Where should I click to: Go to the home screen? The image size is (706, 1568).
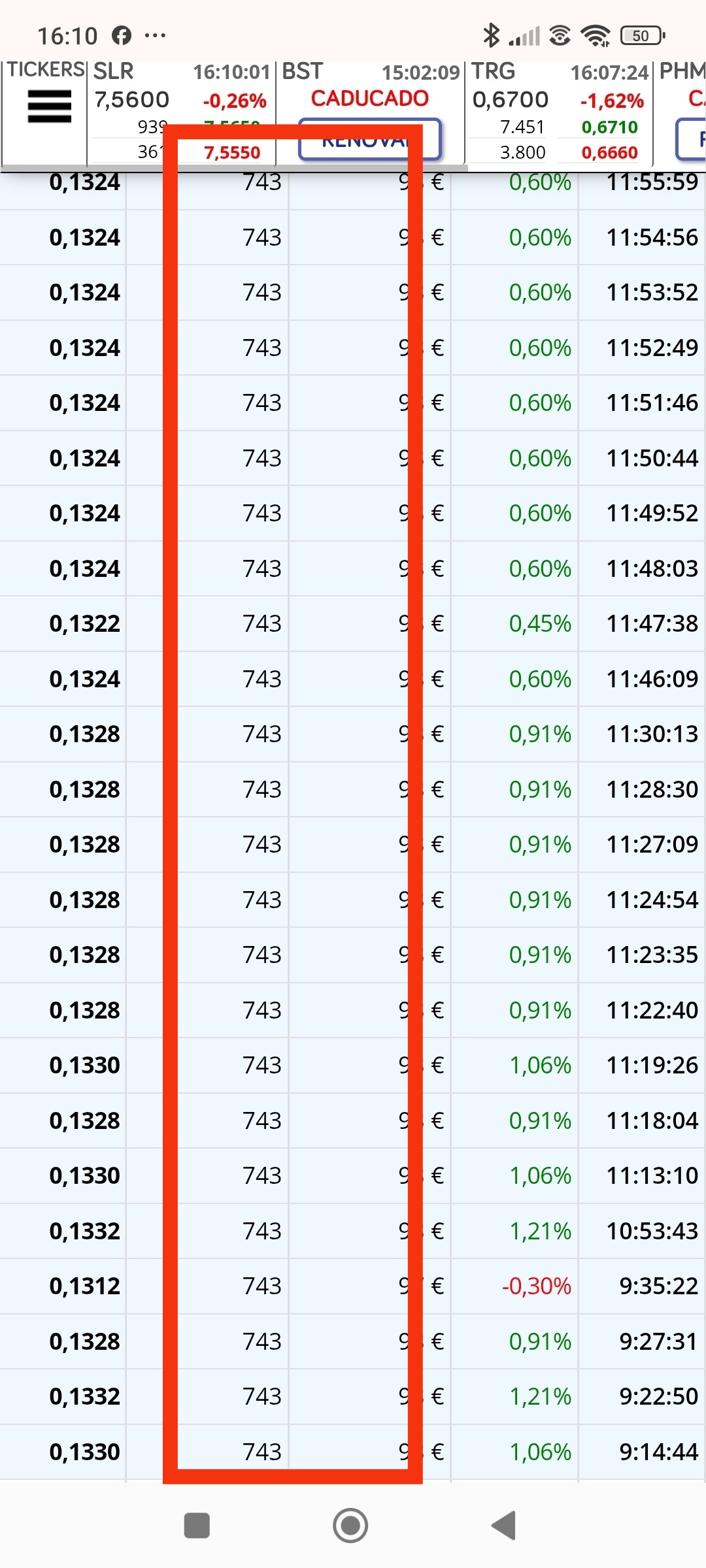pyautogui.click(x=350, y=1526)
